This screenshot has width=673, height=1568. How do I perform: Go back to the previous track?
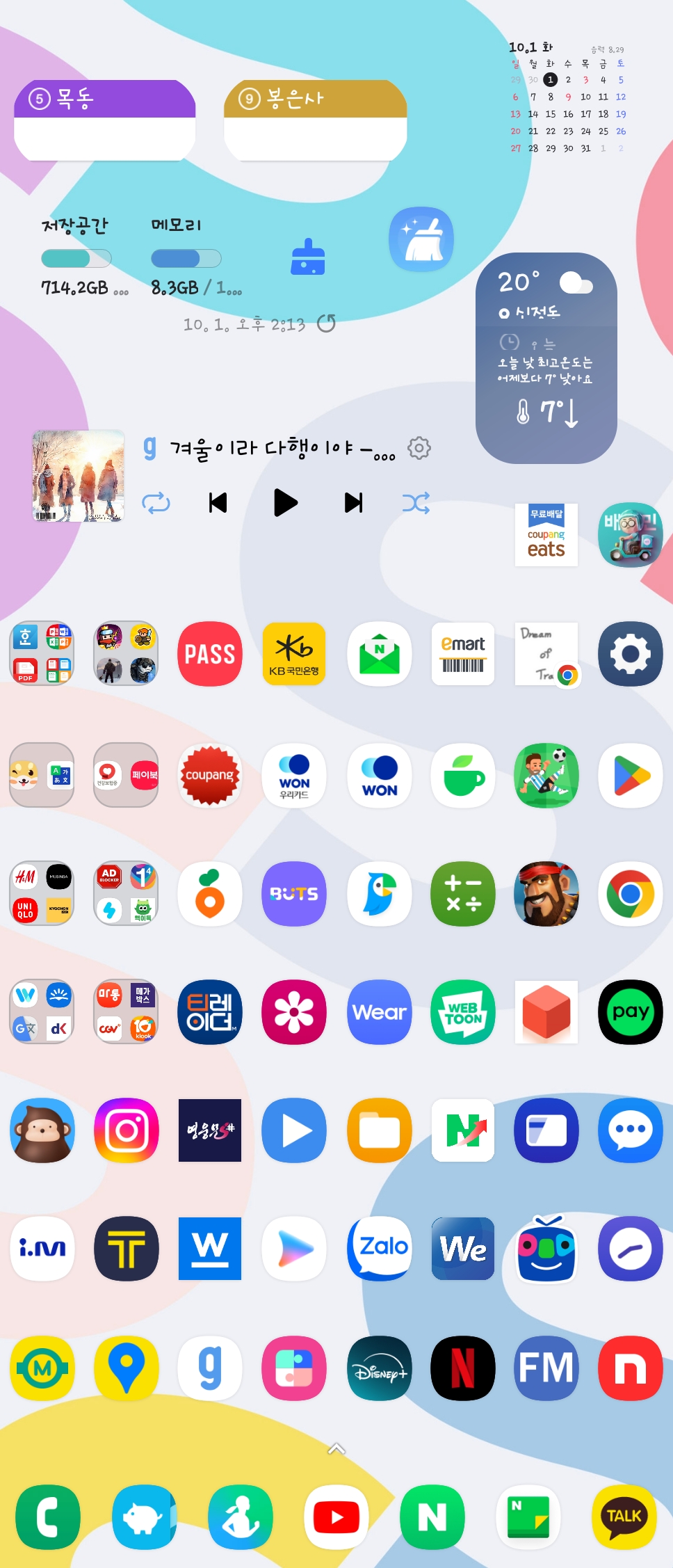tap(218, 502)
